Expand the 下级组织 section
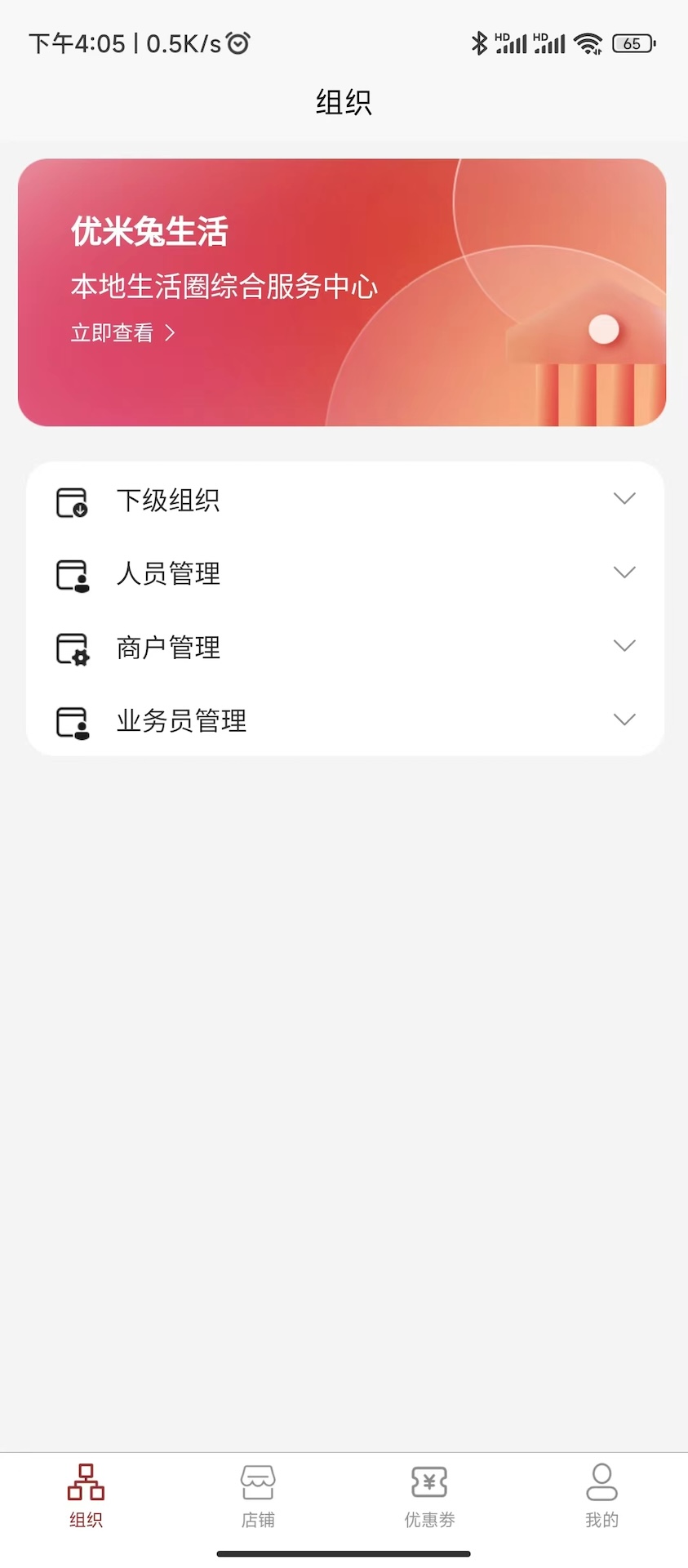The height and width of the screenshot is (1568, 688). point(625,498)
